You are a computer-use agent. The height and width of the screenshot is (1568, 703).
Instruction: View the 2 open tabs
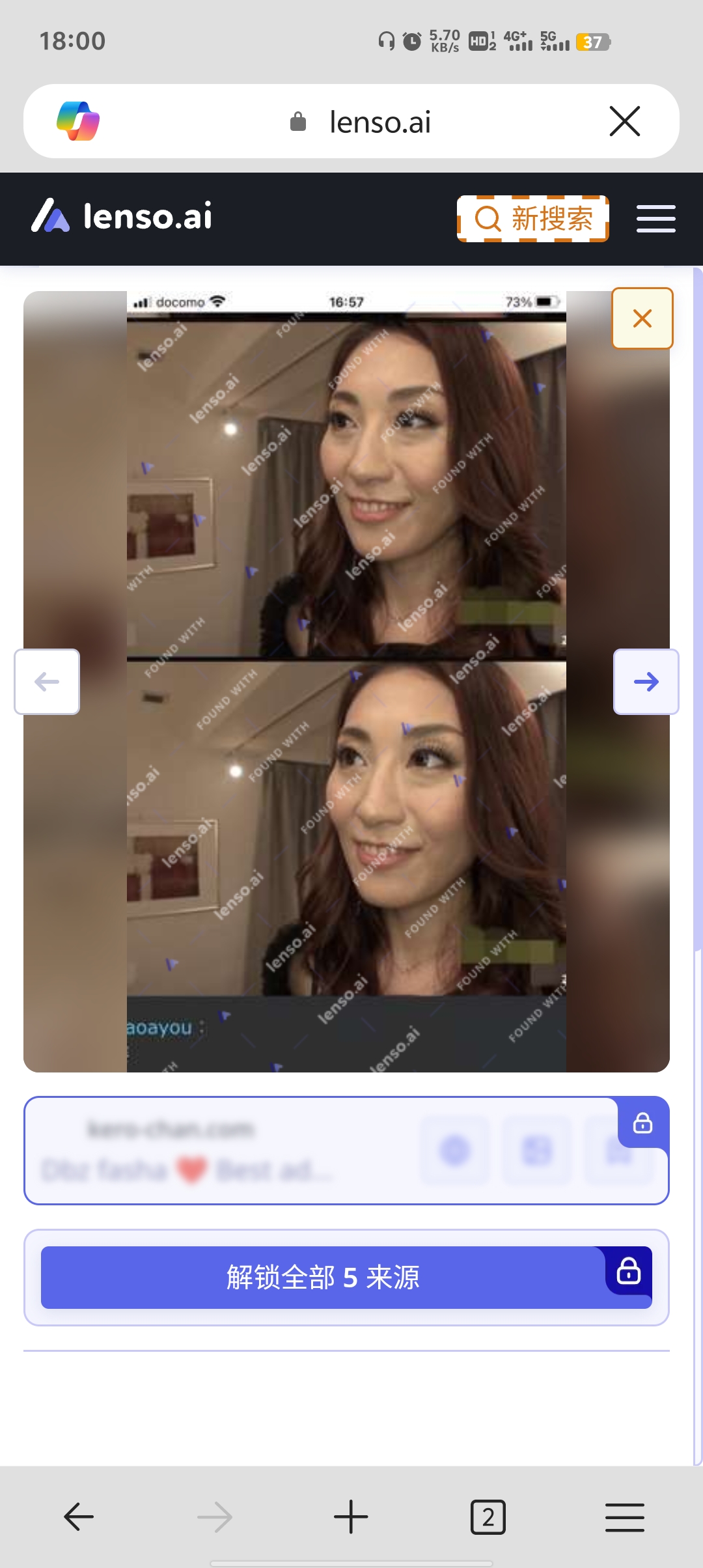(488, 1517)
